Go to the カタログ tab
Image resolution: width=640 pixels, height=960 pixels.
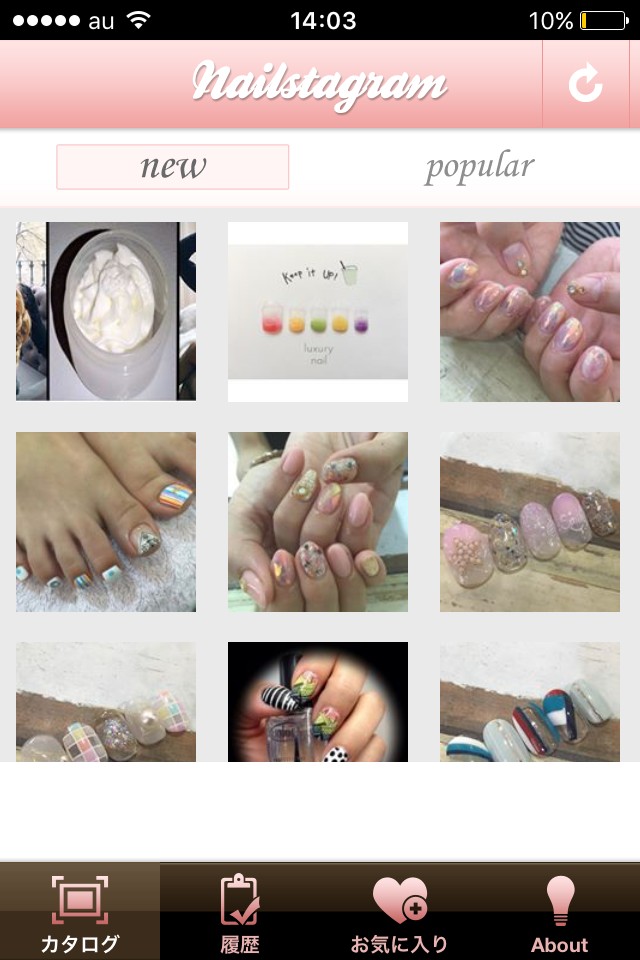80,912
